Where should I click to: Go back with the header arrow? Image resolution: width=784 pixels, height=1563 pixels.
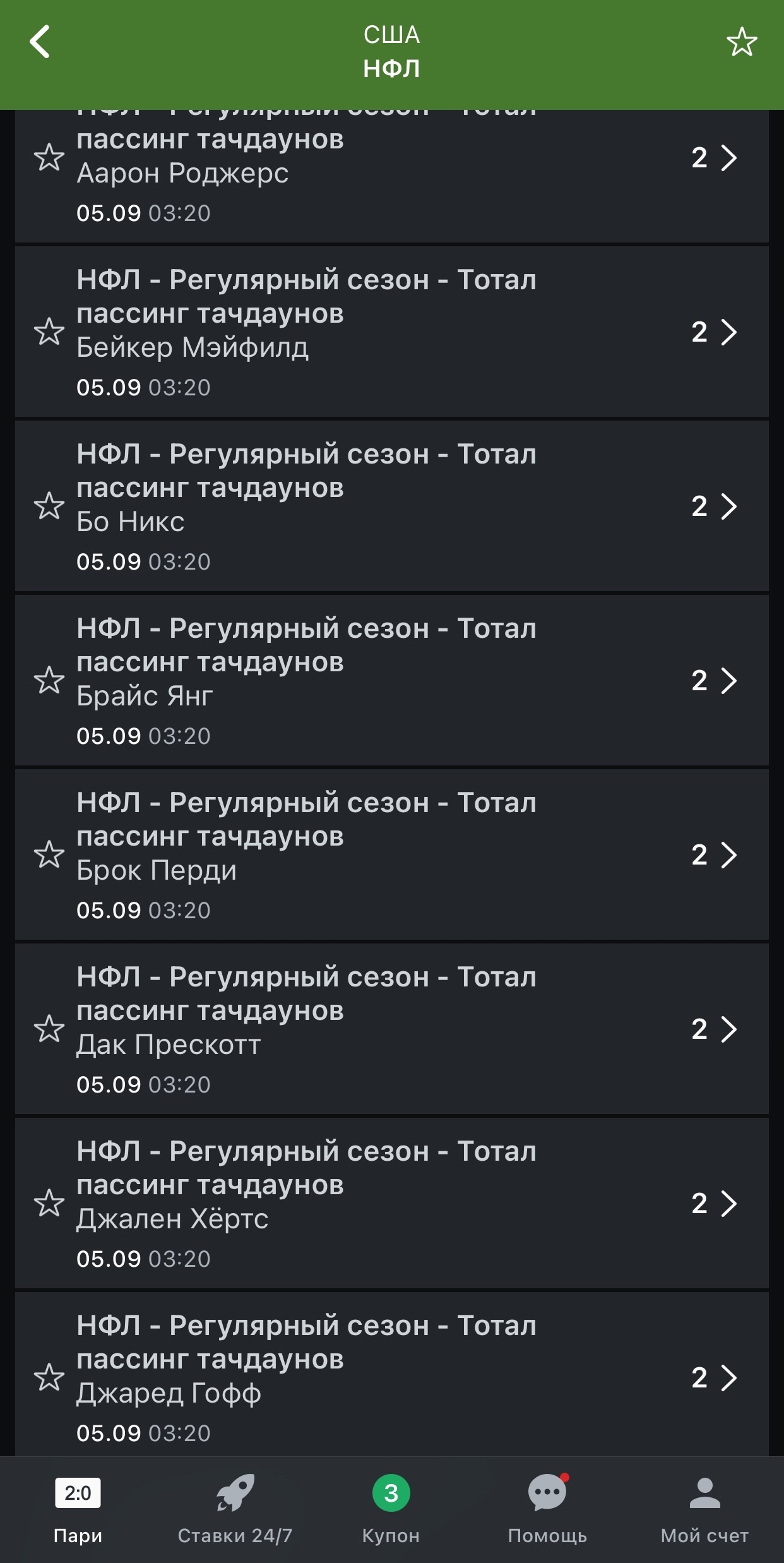pos(40,42)
